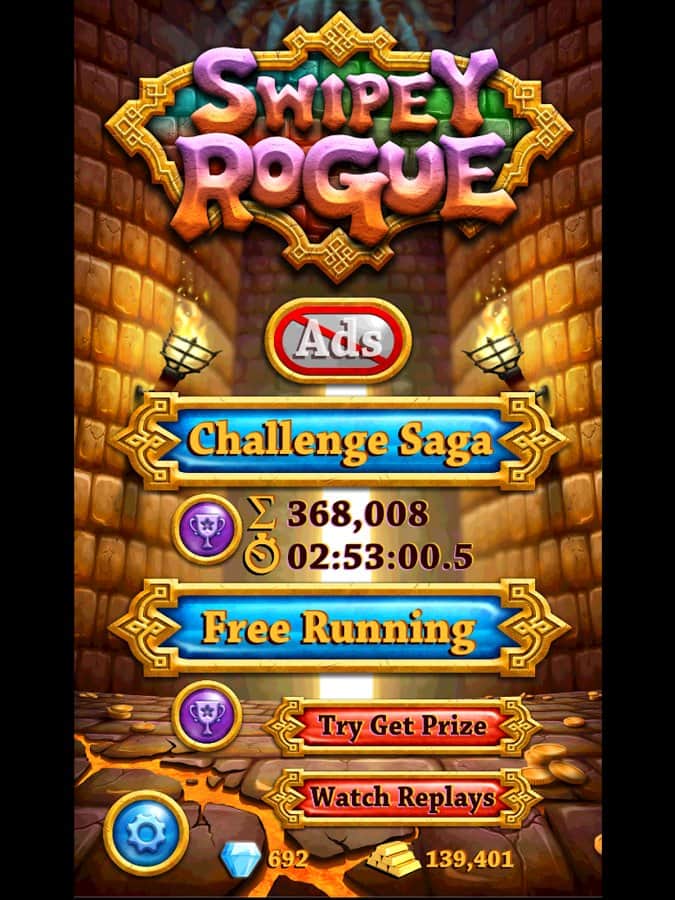This screenshot has width=675, height=900.
Task: Start the Challenge Saga mode
Action: pyautogui.click(x=339, y=440)
